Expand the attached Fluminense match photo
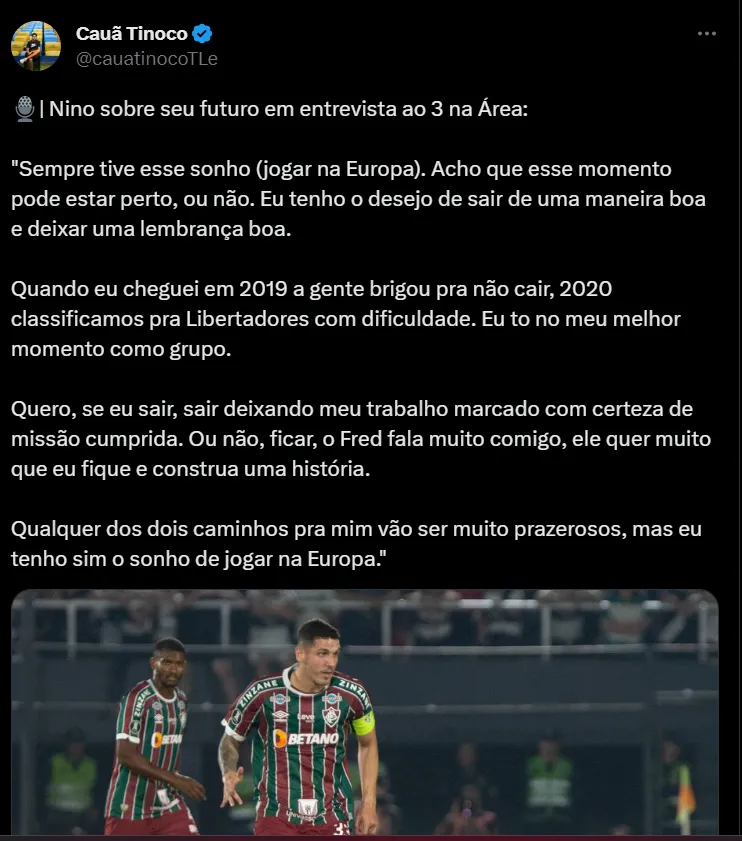 point(365,714)
